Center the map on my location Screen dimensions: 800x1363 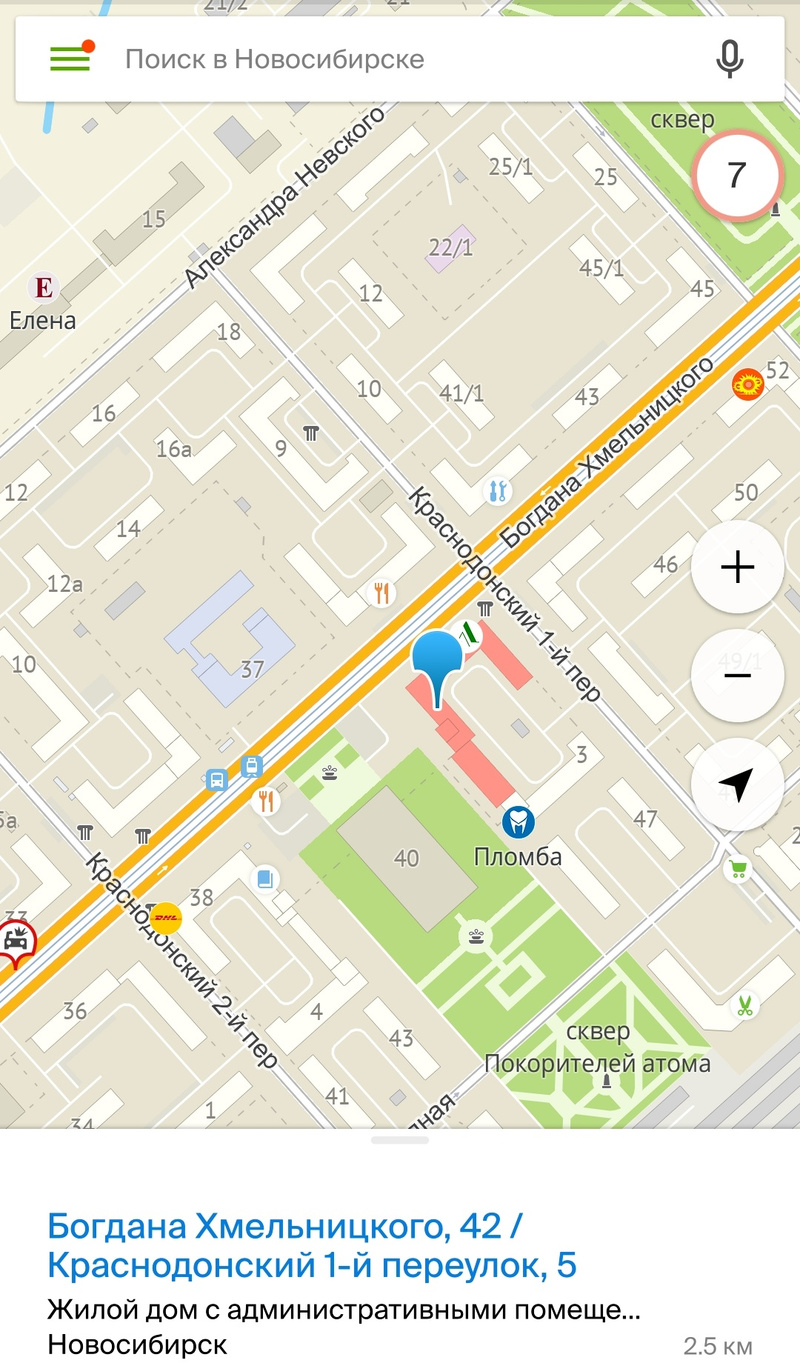coord(737,785)
